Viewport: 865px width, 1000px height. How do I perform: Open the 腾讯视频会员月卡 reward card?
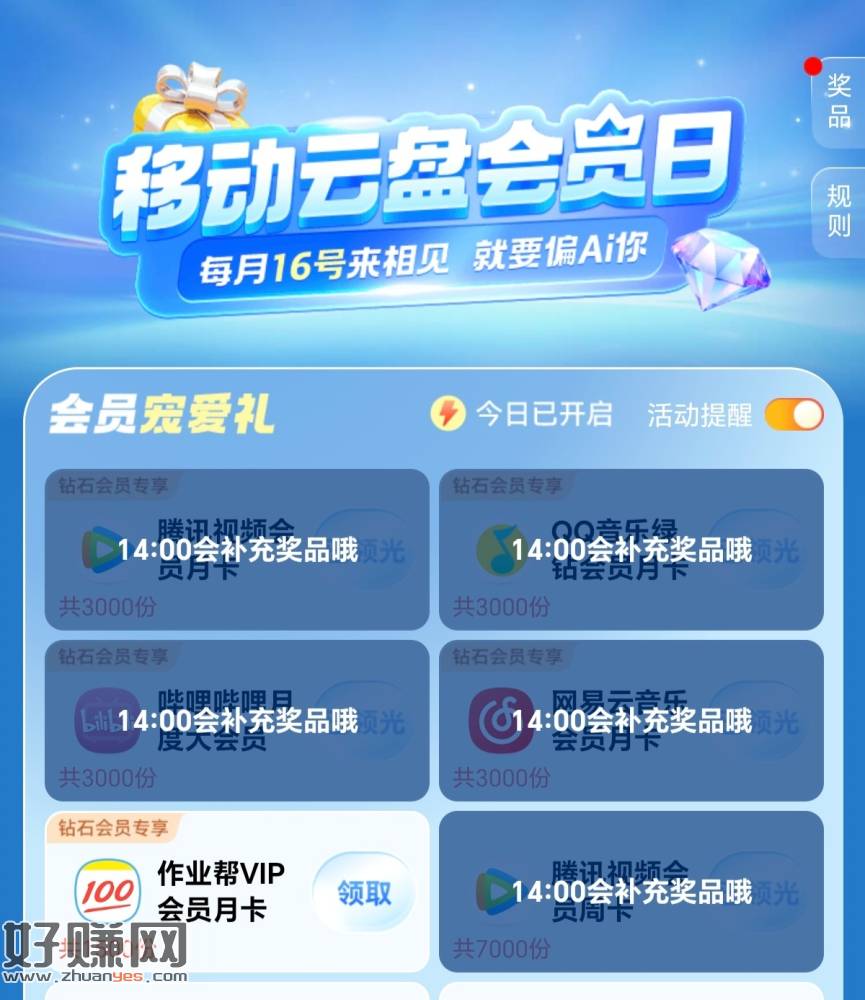(237, 549)
